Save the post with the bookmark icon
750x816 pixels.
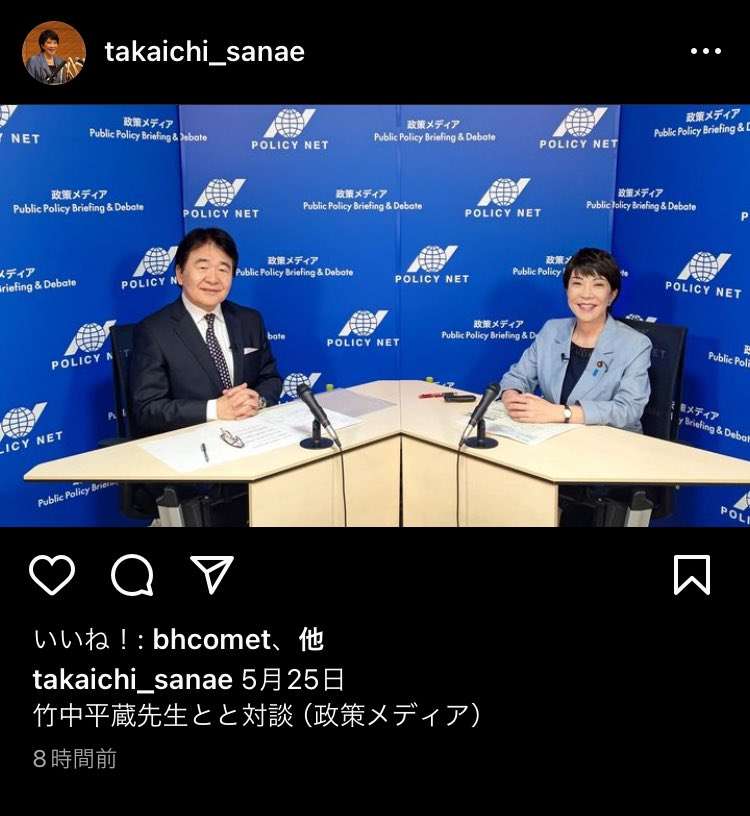click(x=692, y=574)
